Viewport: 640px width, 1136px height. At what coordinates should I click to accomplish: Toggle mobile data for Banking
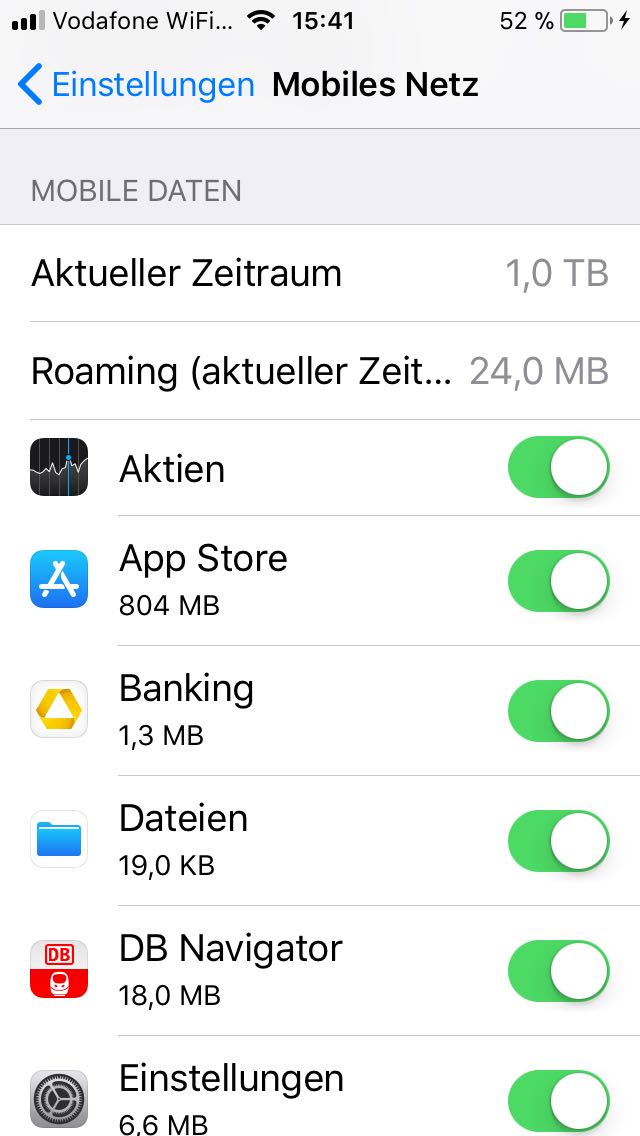pos(558,711)
